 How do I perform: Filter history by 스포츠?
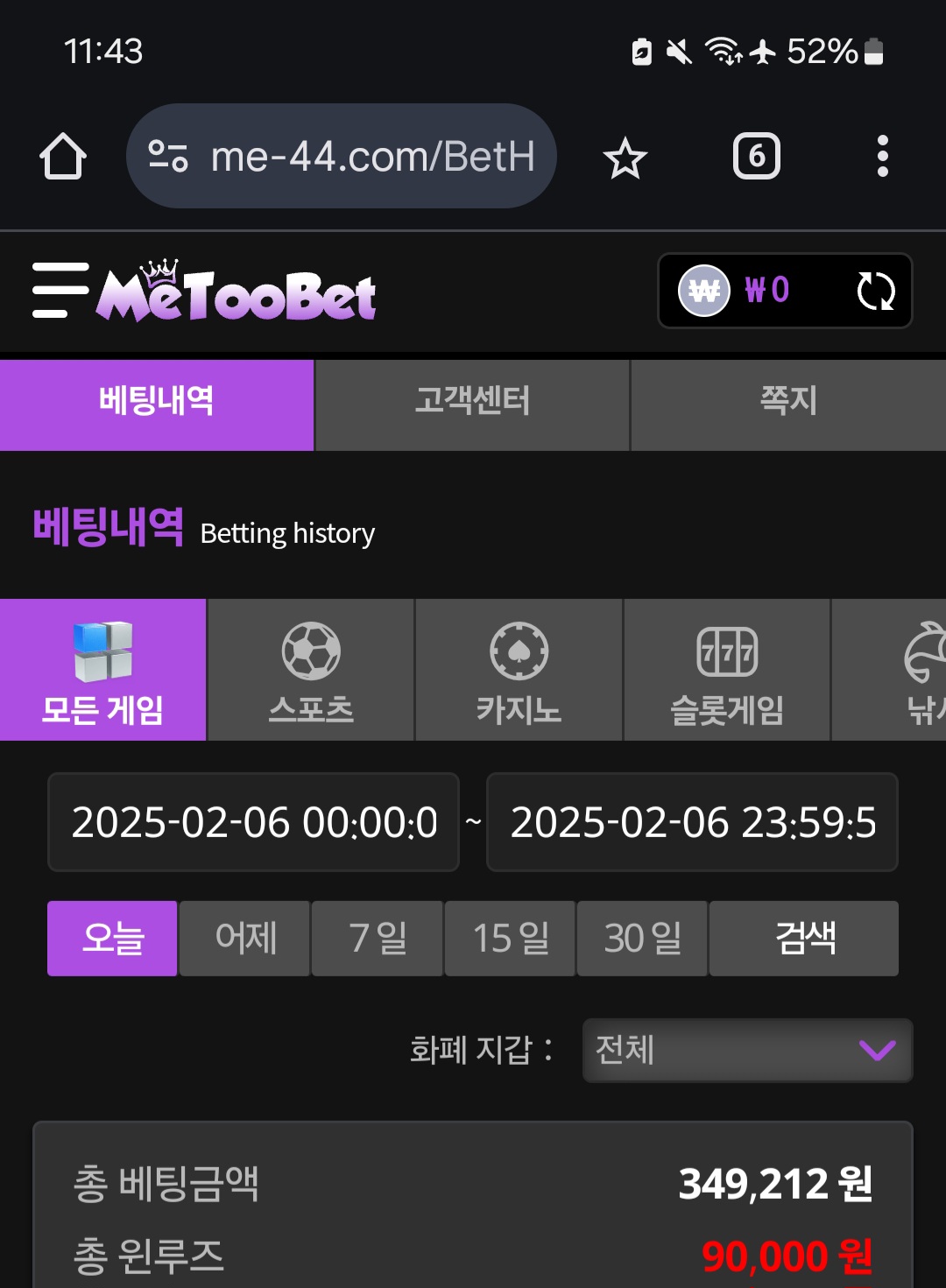coord(311,671)
